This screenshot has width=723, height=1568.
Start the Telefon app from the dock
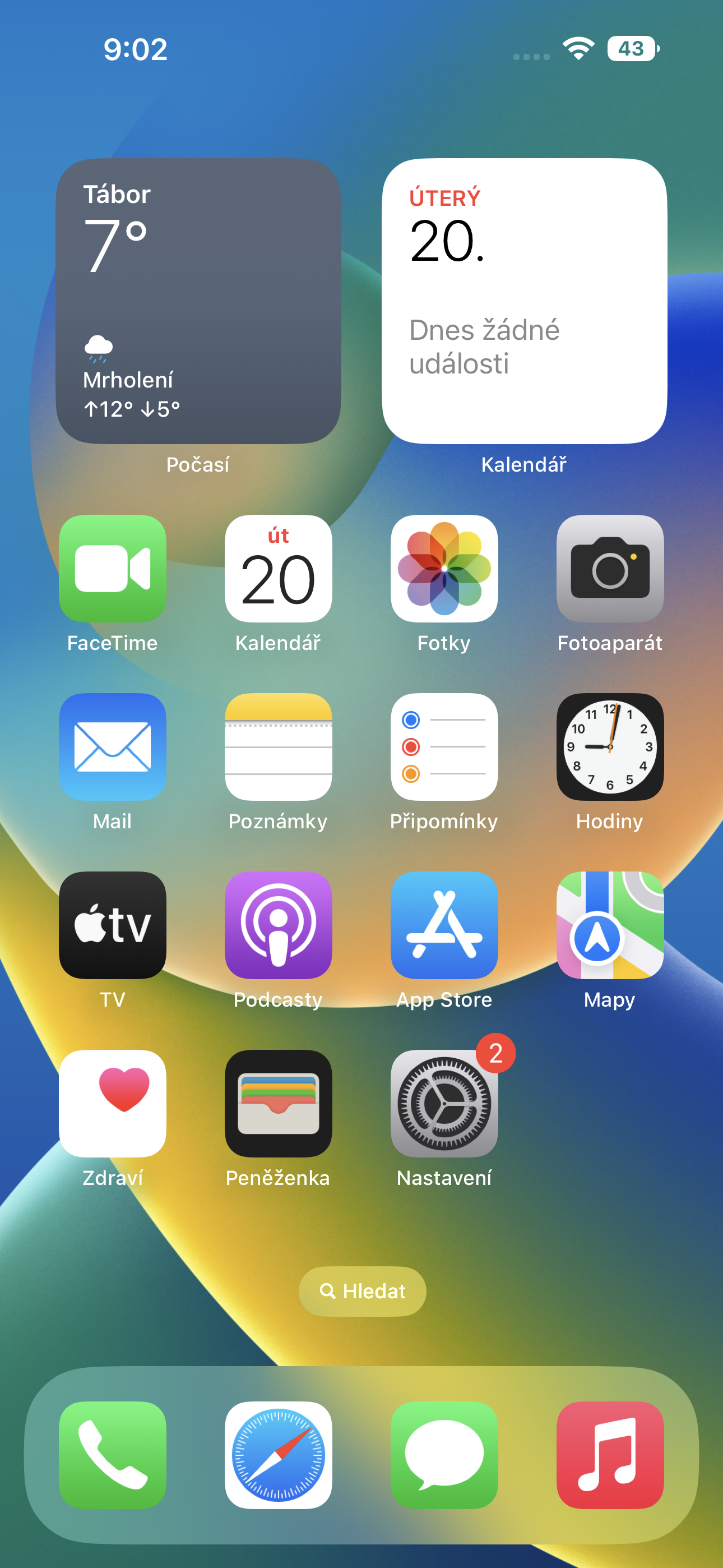pyautogui.click(x=113, y=1454)
